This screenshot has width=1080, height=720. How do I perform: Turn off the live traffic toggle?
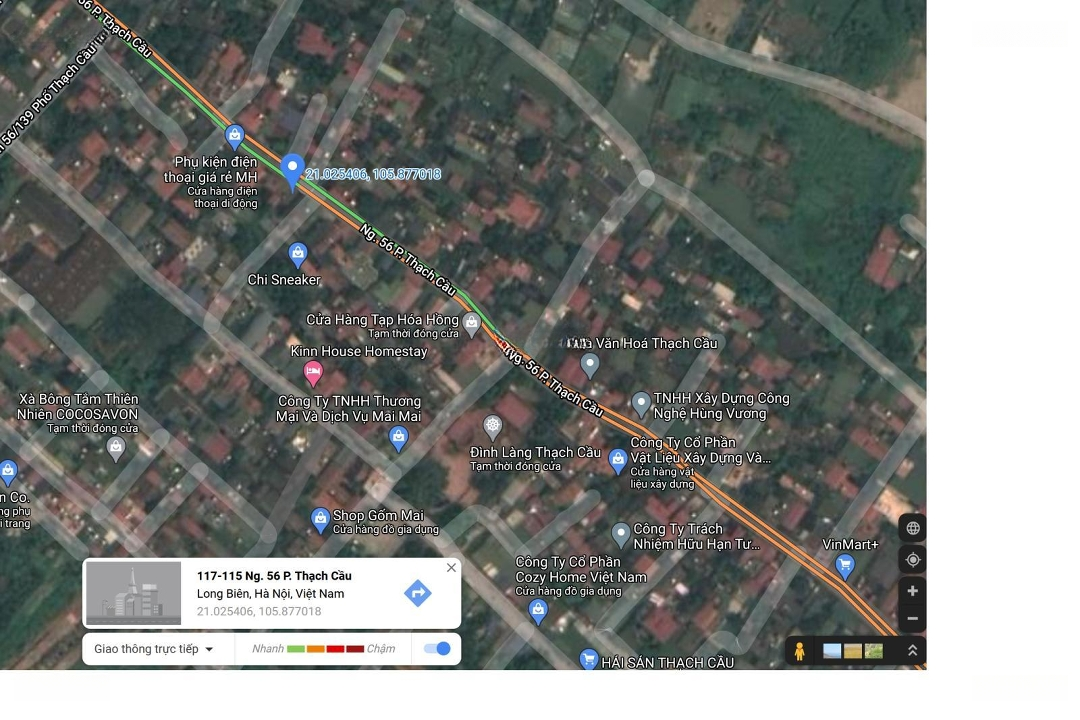pos(437,649)
